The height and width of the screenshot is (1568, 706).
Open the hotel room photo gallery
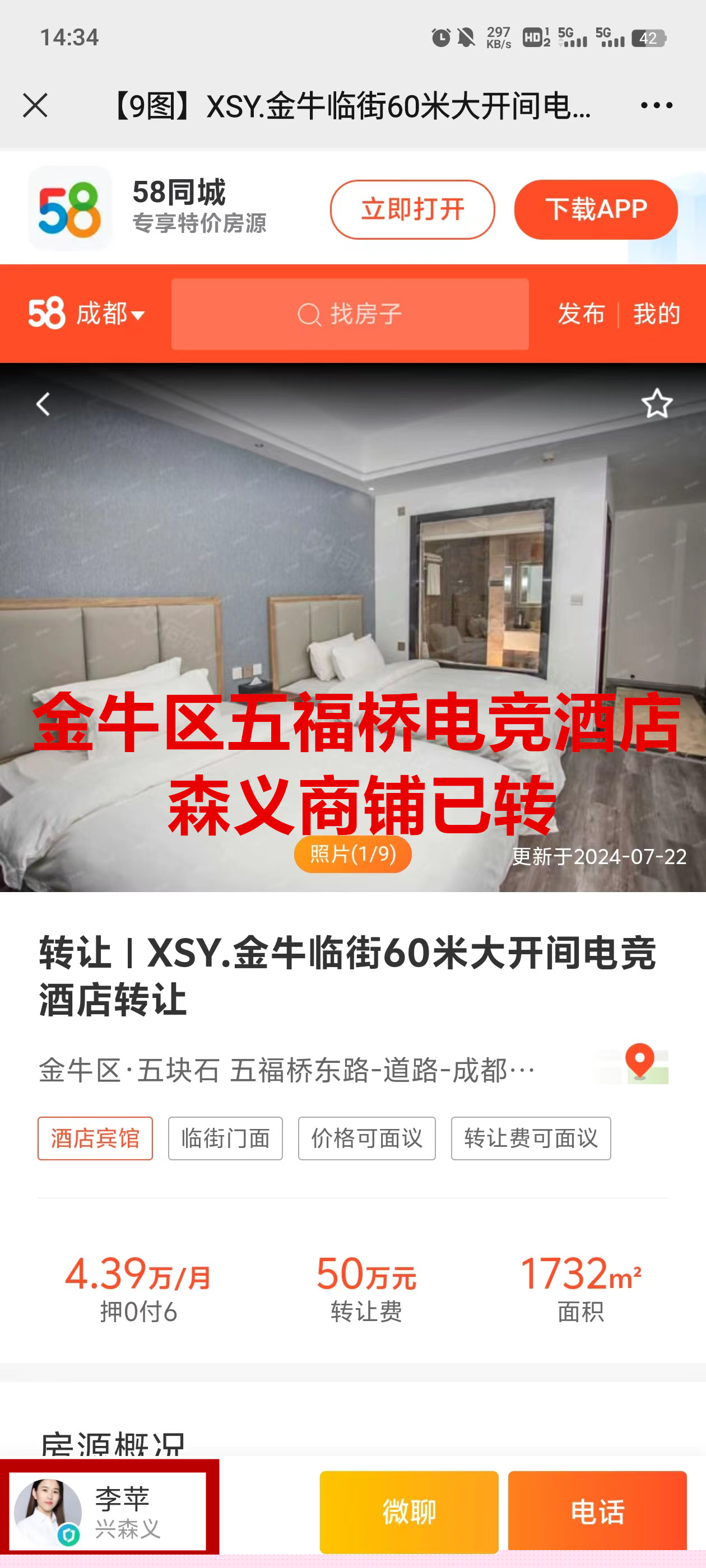click(x=352, y=609)
